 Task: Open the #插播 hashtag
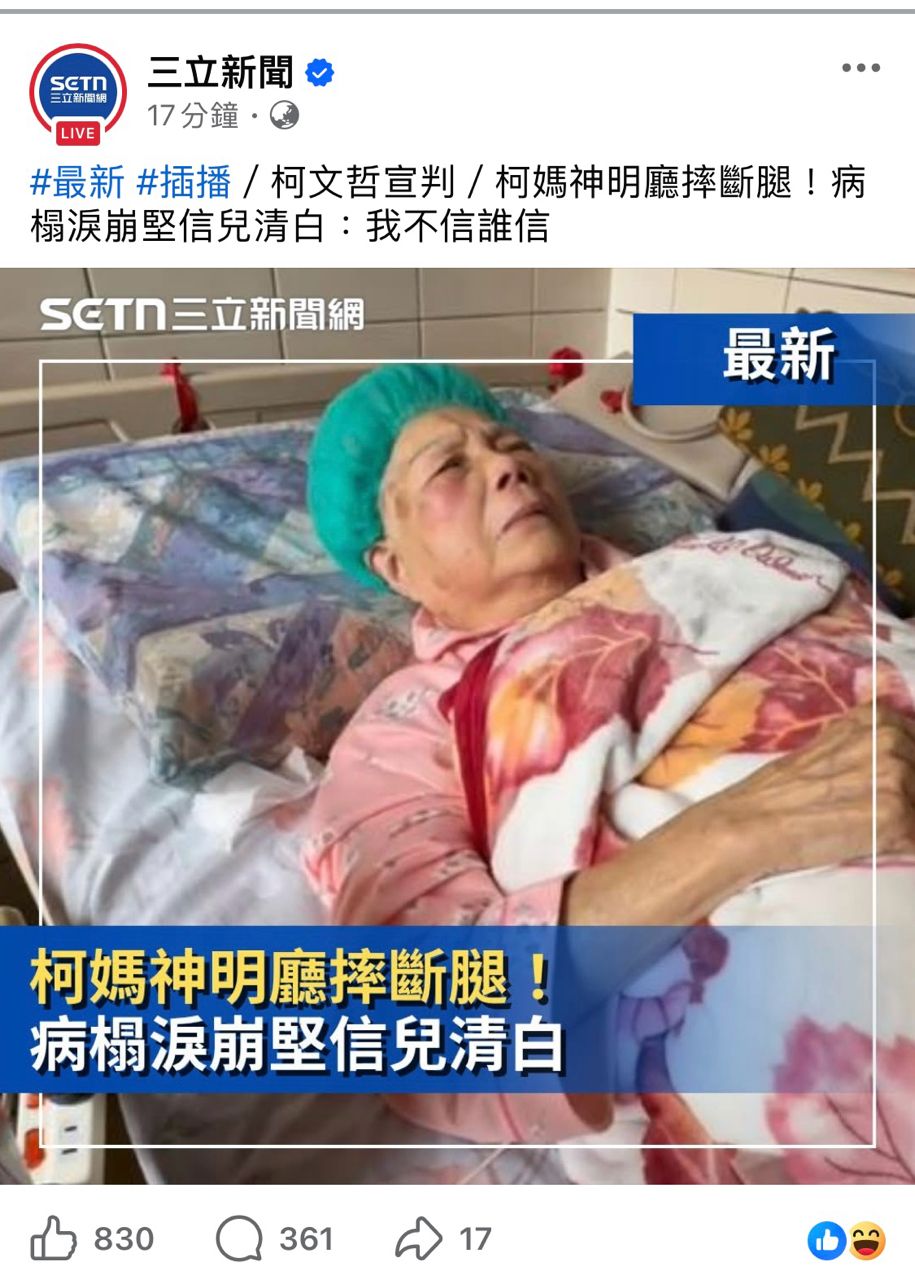pyautogui.click(x=183, y=183)
